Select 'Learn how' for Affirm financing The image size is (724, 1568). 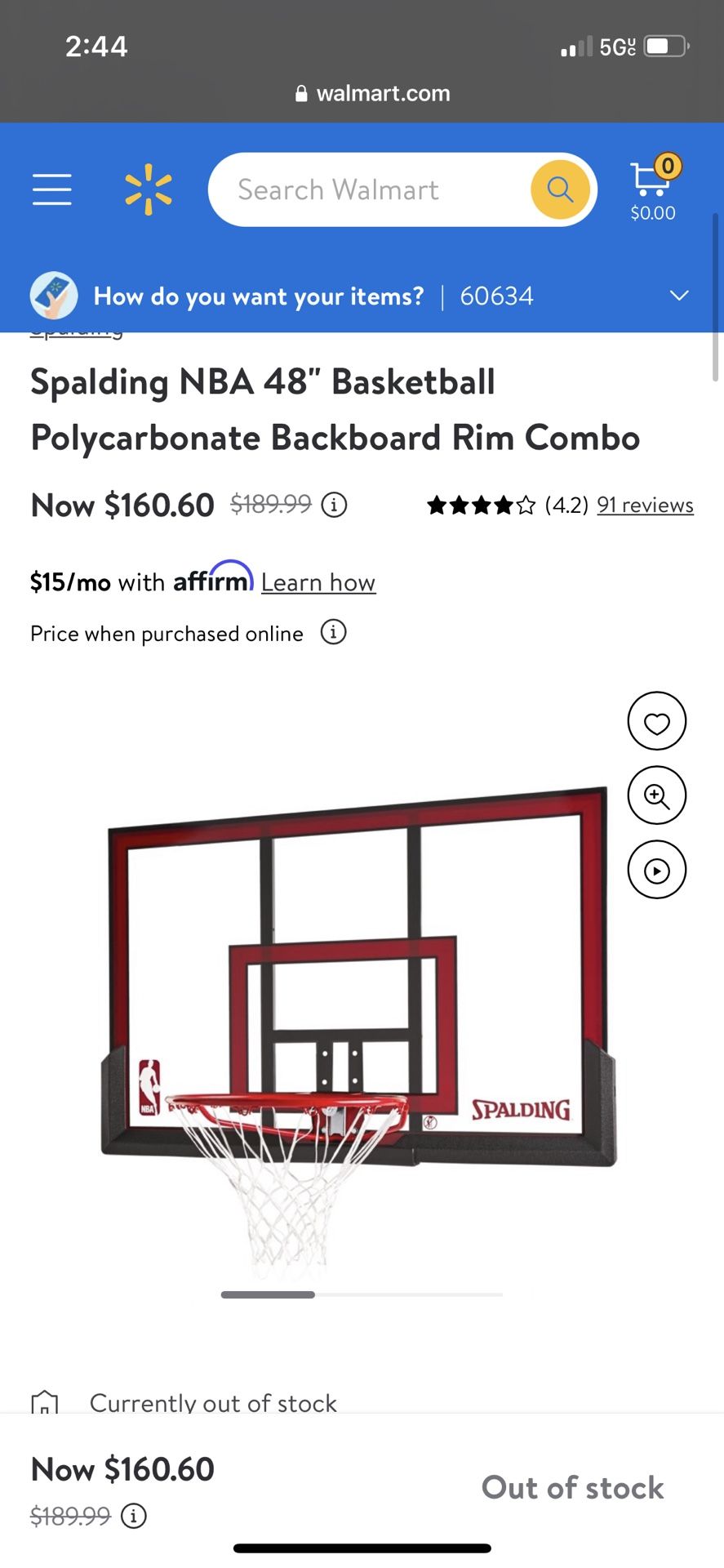coord(318,581)
